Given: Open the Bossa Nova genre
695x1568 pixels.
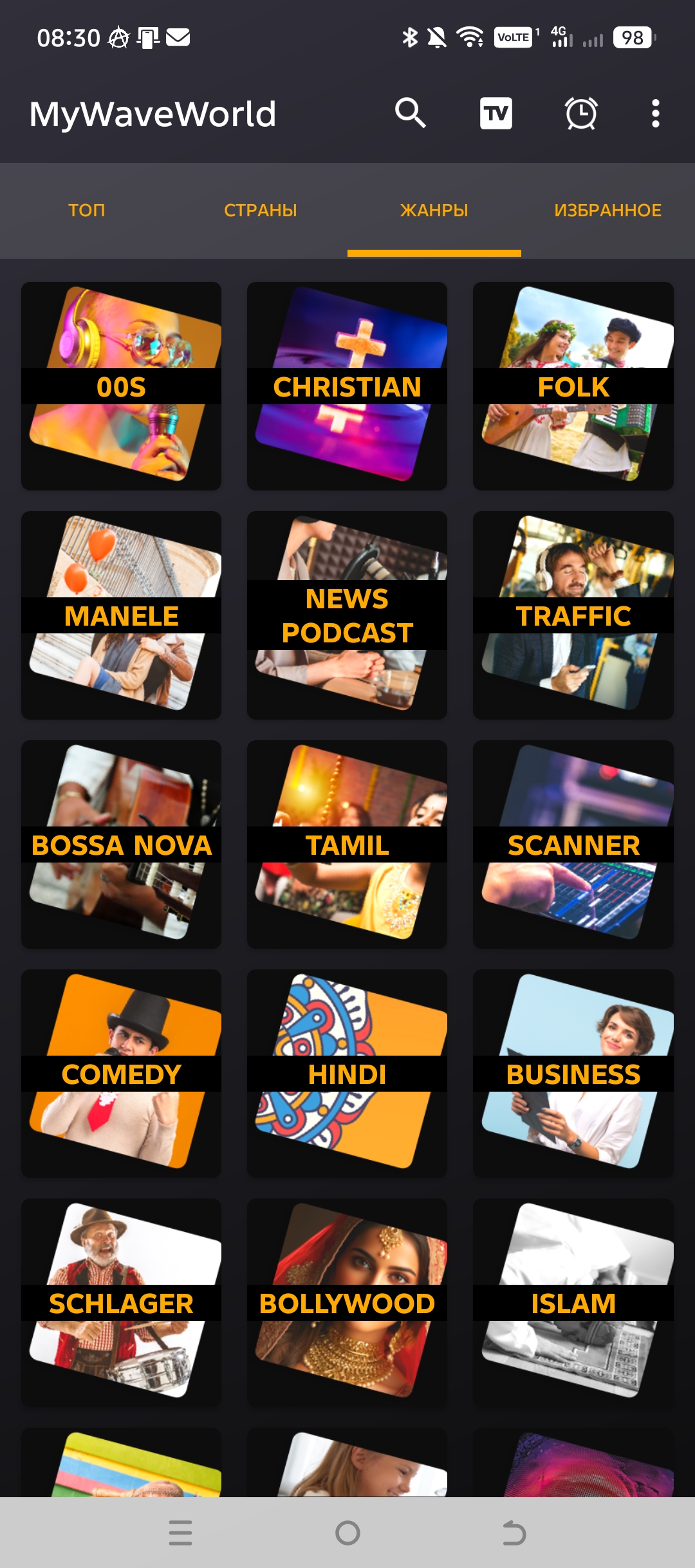Looking at the screenshot, I should [121, 844].
